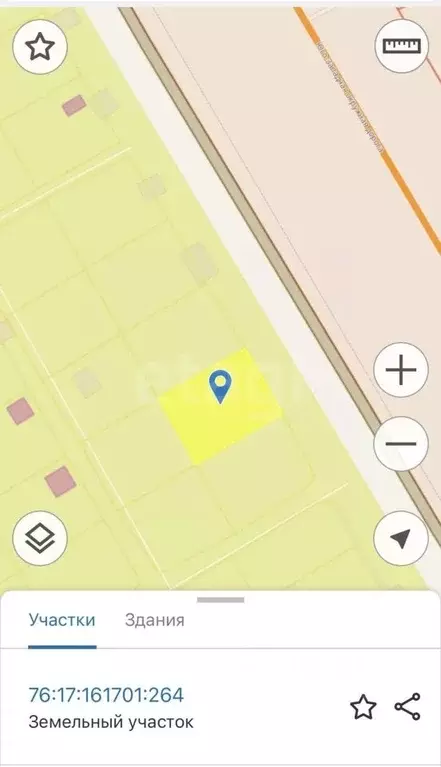
Task: Zoom in with the plus button
Action: click(401, 370)
